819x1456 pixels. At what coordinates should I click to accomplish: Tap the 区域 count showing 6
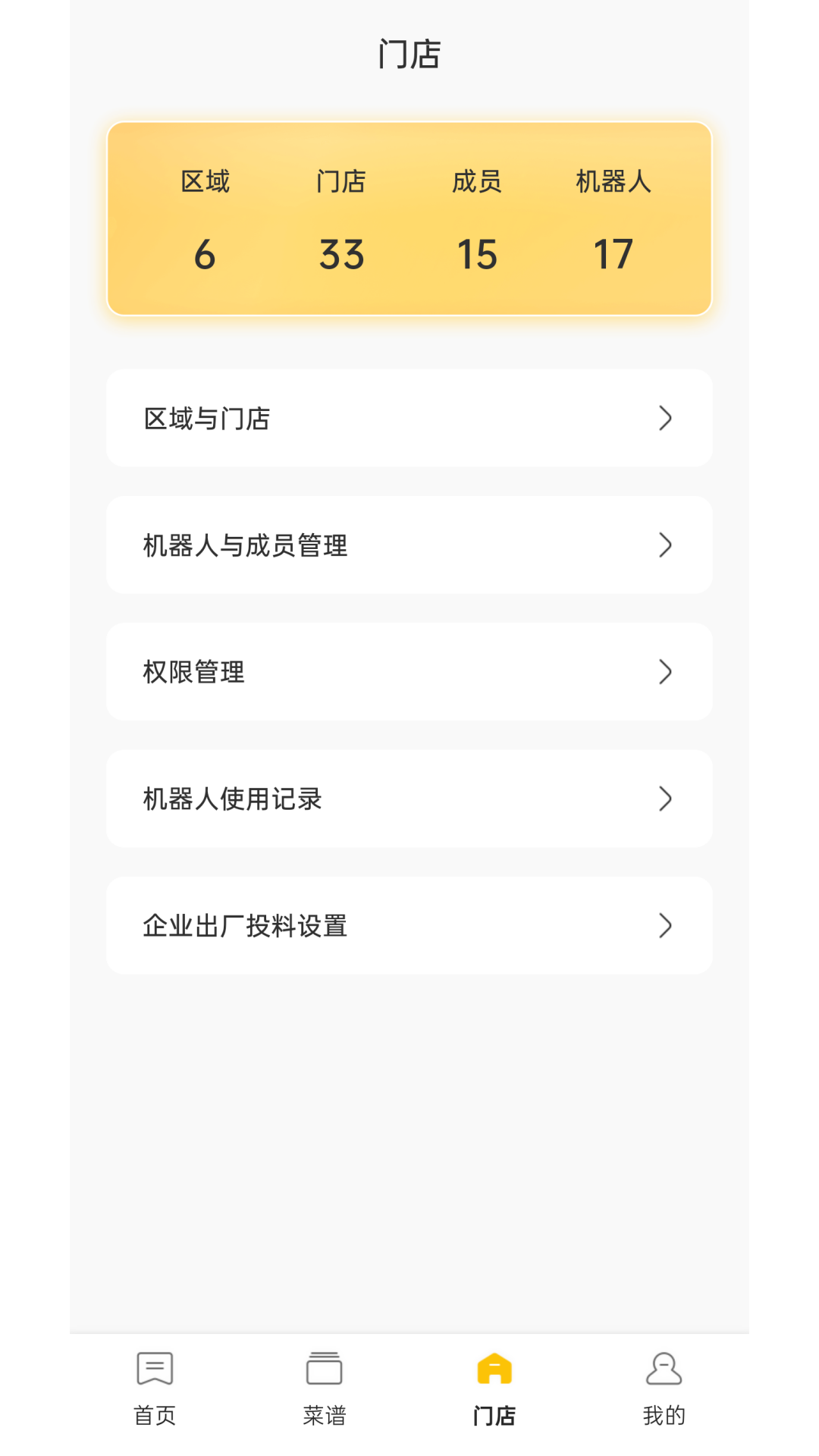(x=205, y=254)
